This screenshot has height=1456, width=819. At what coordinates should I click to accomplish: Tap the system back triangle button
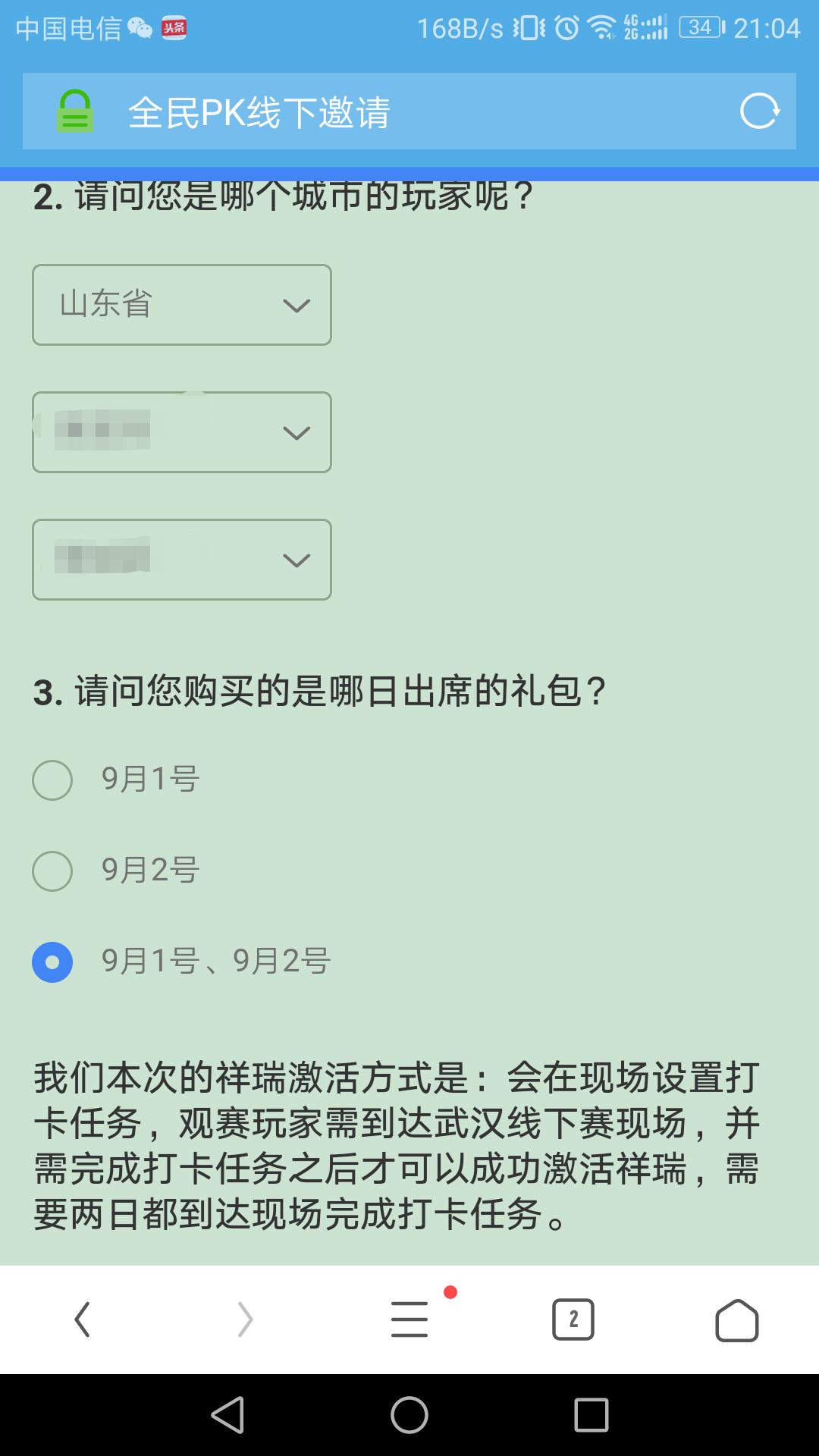pyautogui.click(x=227, y=1415)
